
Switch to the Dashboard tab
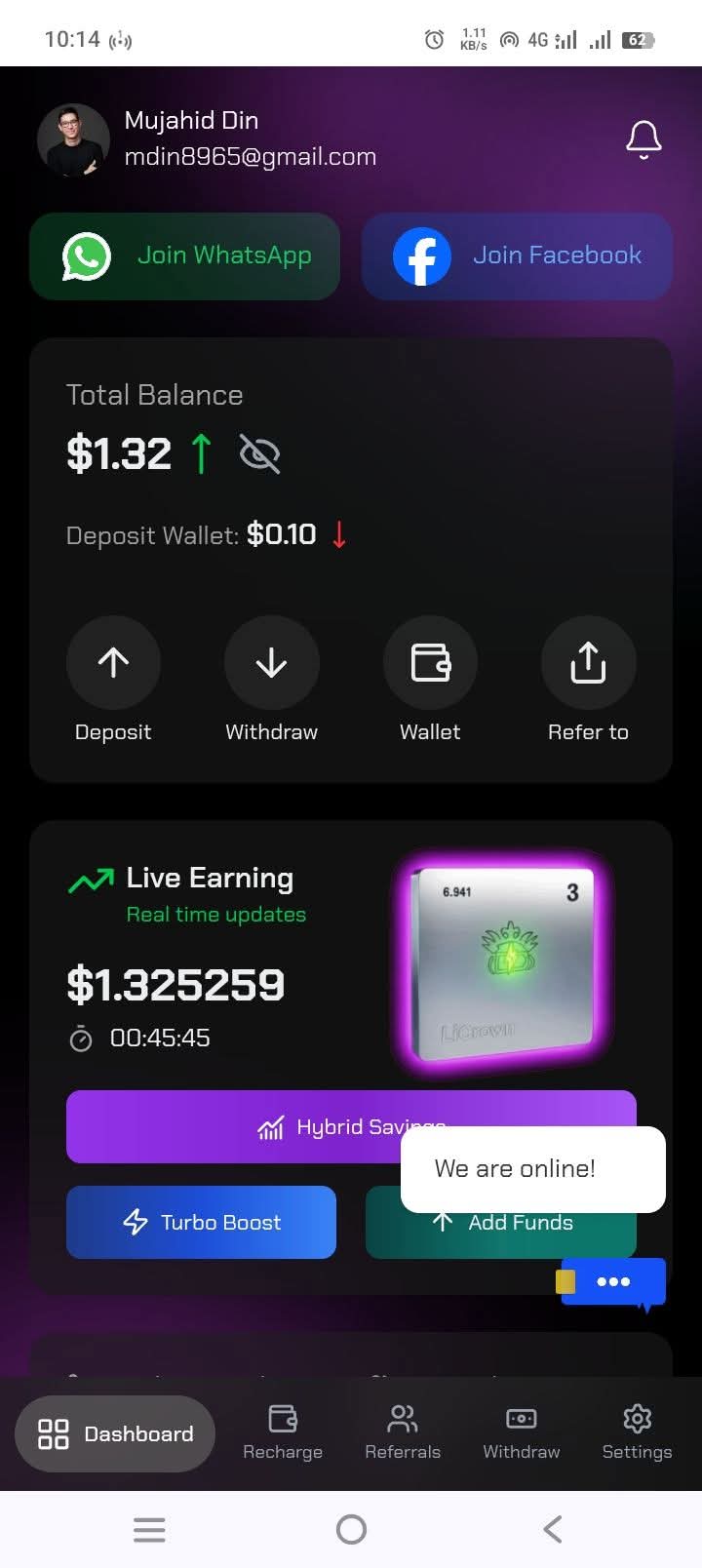pos(115,1433)
